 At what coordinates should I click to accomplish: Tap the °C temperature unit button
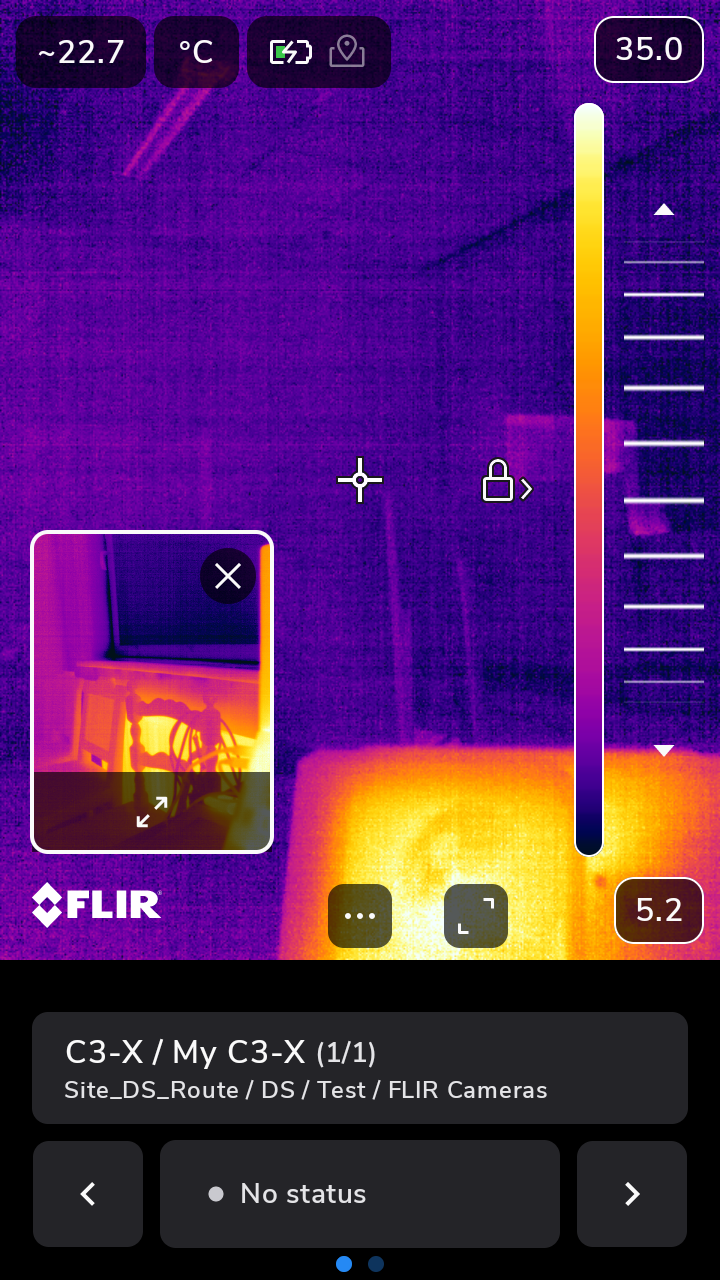point(196,52)
